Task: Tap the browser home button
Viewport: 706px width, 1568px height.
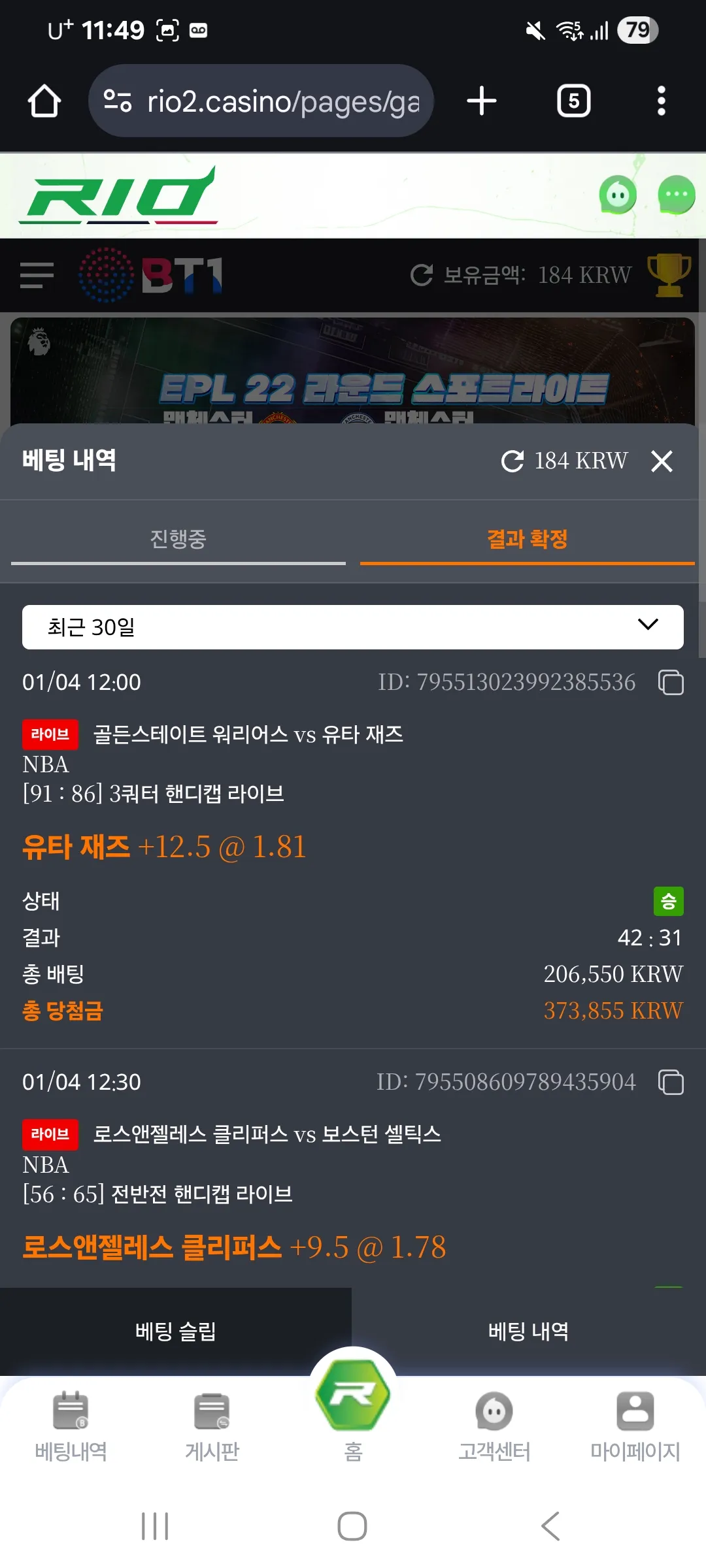Action: coord(44,101)
